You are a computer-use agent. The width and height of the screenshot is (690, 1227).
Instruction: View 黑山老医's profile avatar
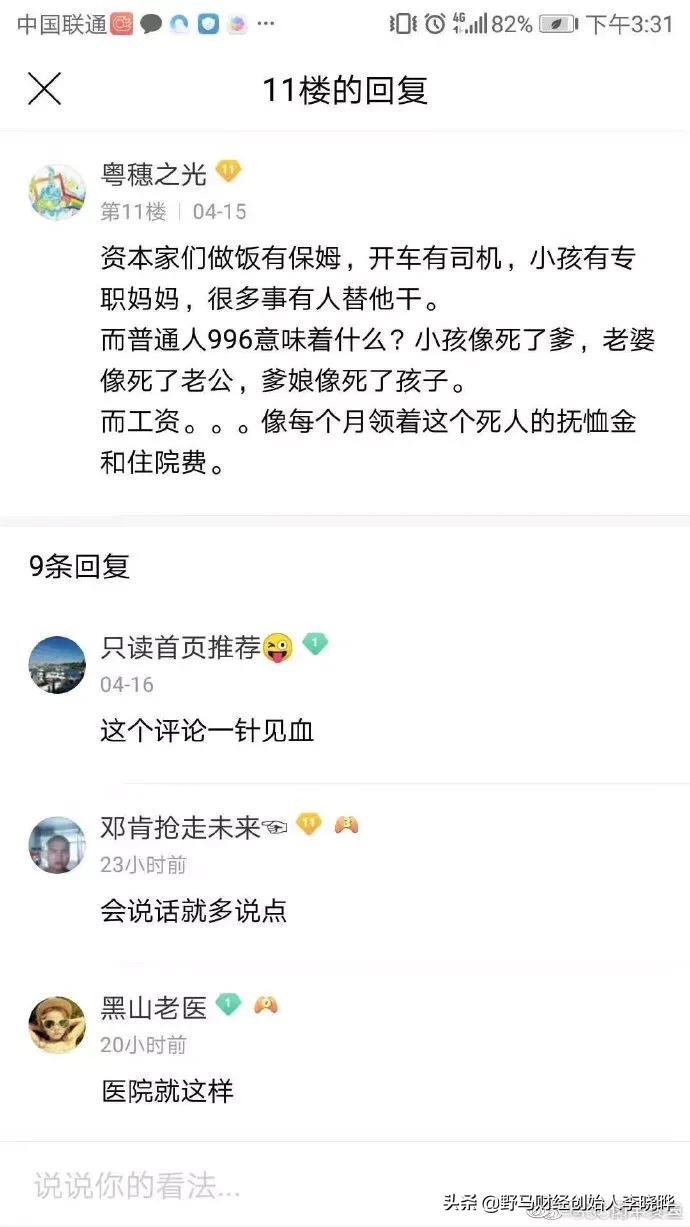coord(57,1024)
